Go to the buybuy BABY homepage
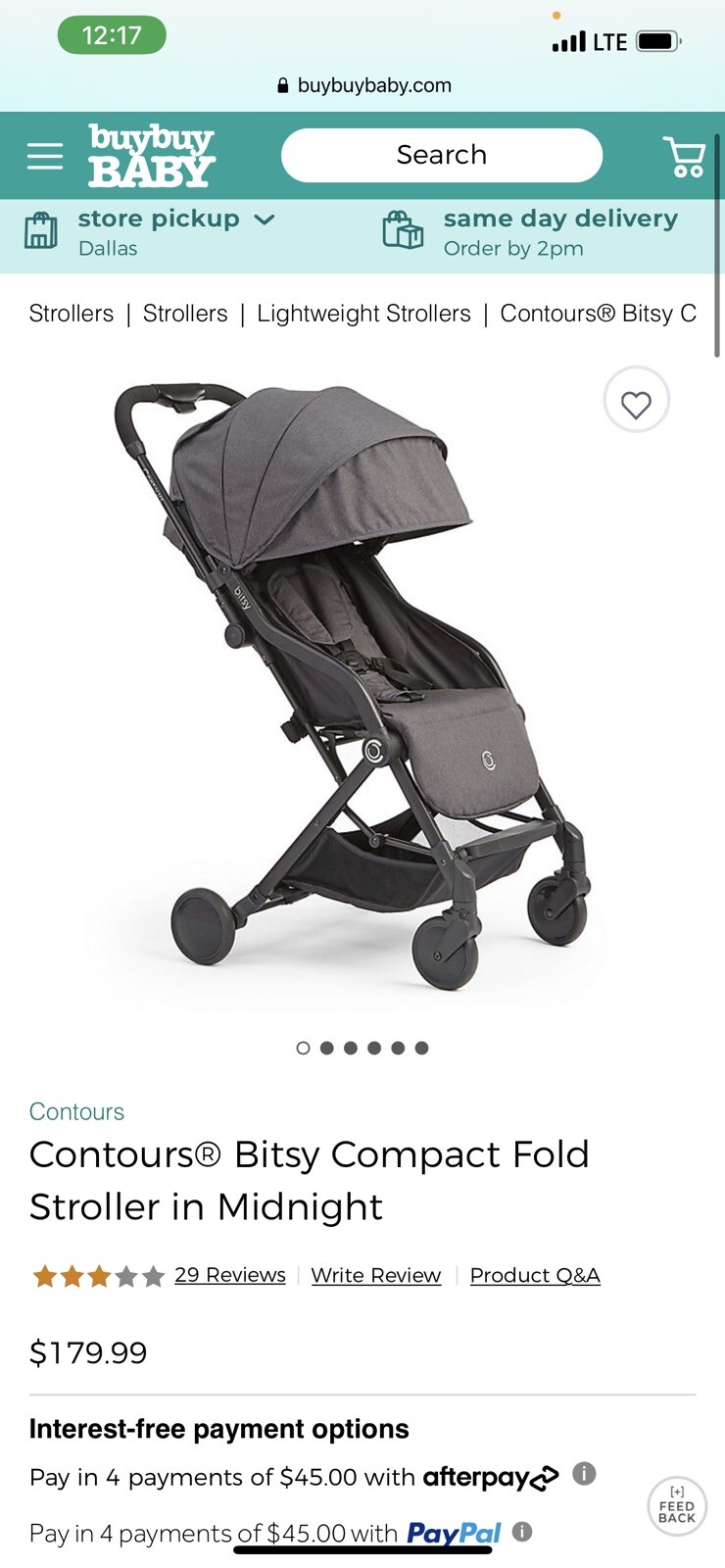Screen dimensions: 725x1568 pos(151,155)
